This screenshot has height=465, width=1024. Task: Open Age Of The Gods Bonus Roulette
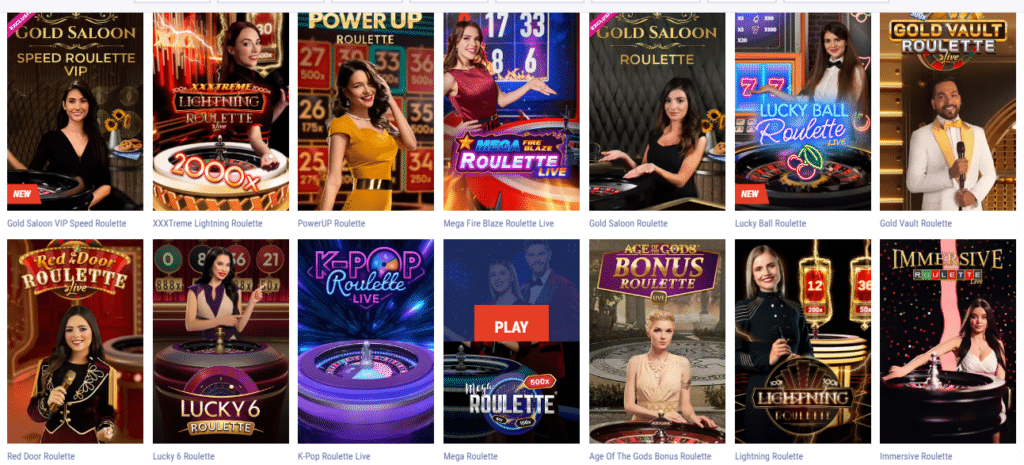(657, 341)
